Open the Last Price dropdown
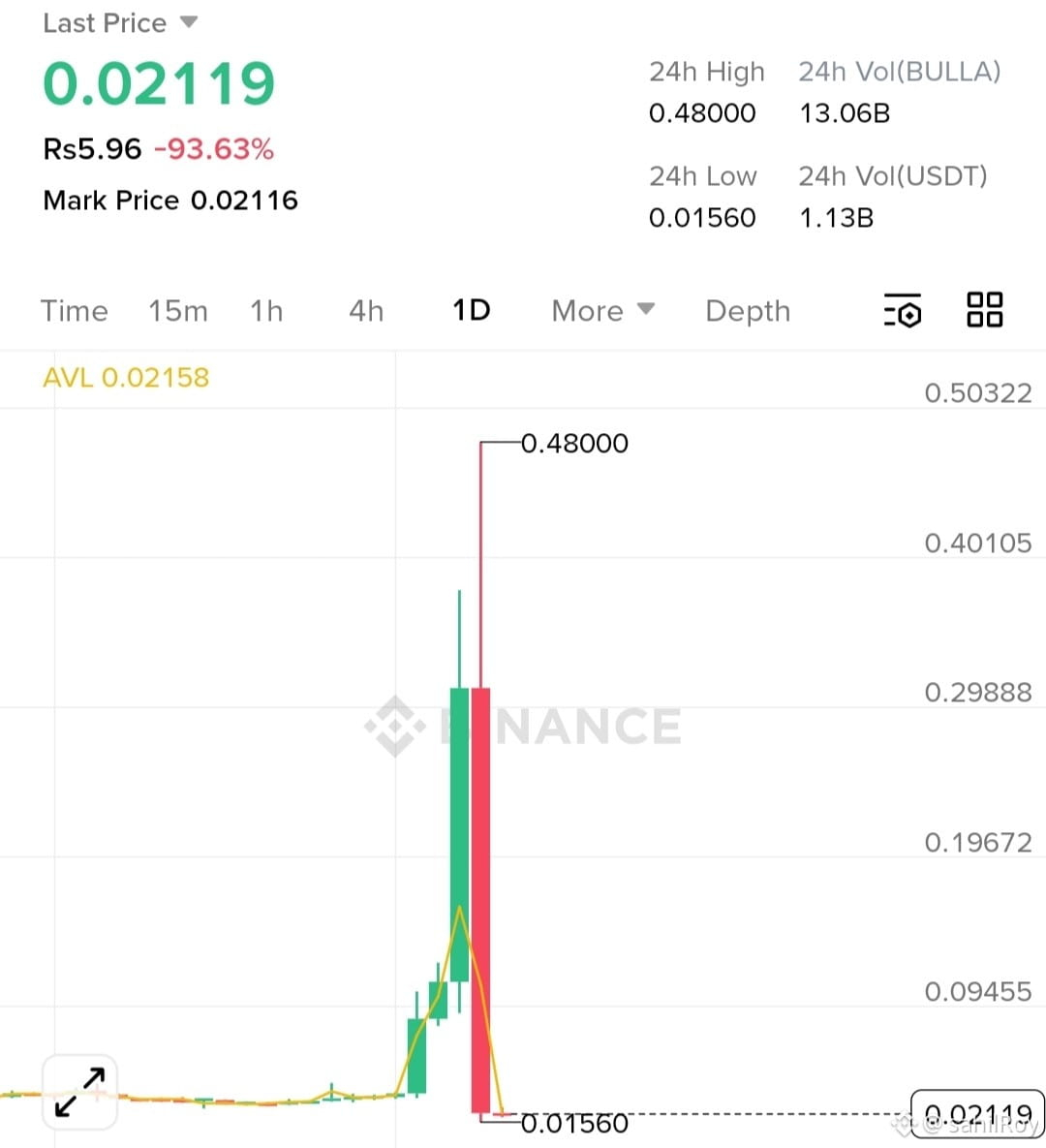Image resolution: width=1046 pixels, height=1148 pixels. (119, 23)
